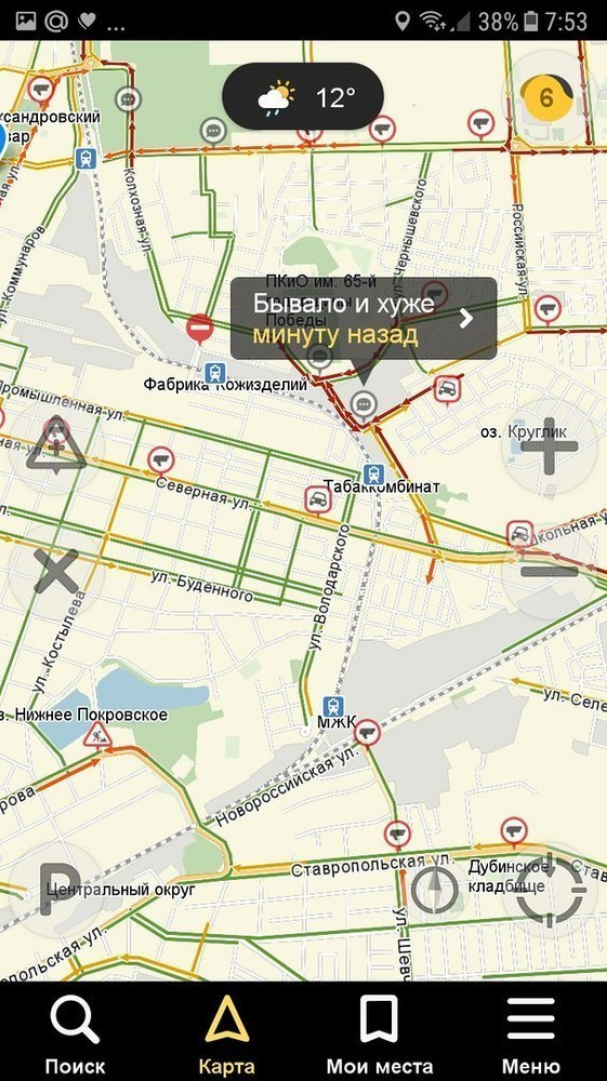
Task: Open the weather widget showing 12°
Action: [x=302, y=97]
